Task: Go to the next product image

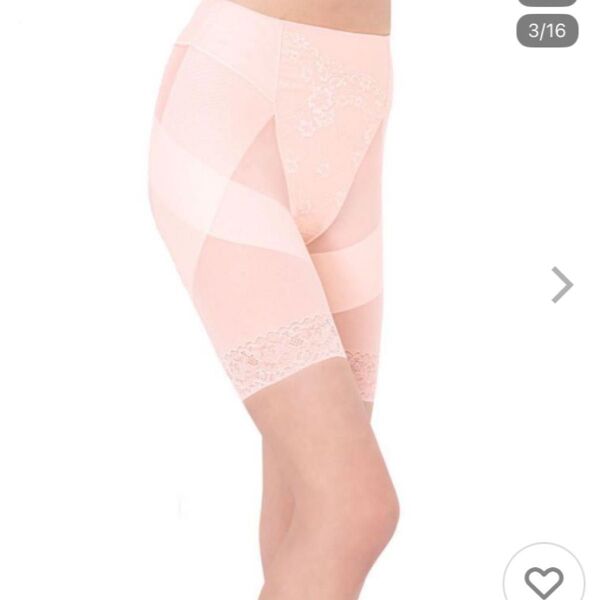Action: click(562, 285)
